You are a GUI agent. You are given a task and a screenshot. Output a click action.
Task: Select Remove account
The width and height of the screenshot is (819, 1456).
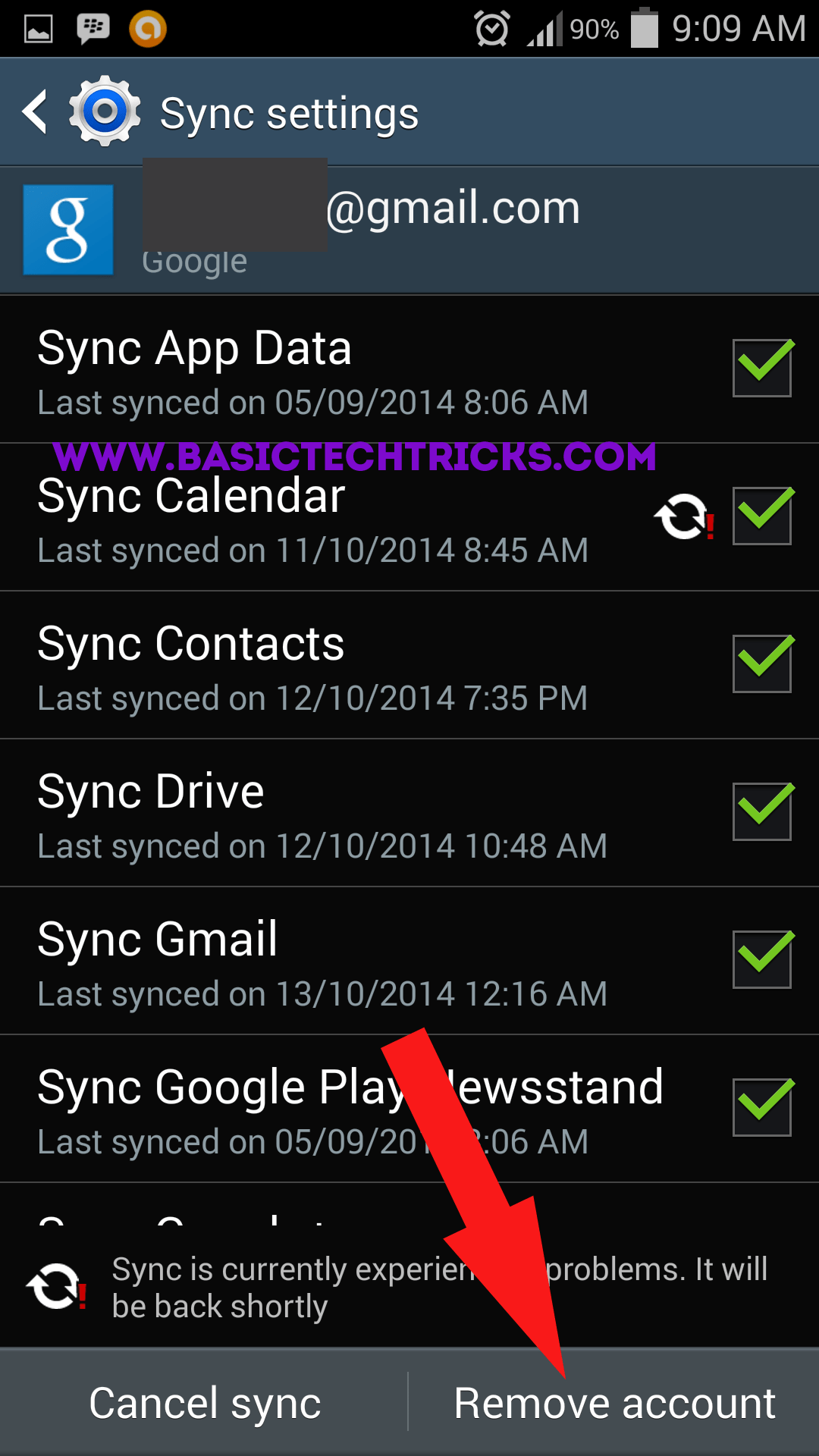[x=614, y=1403]
